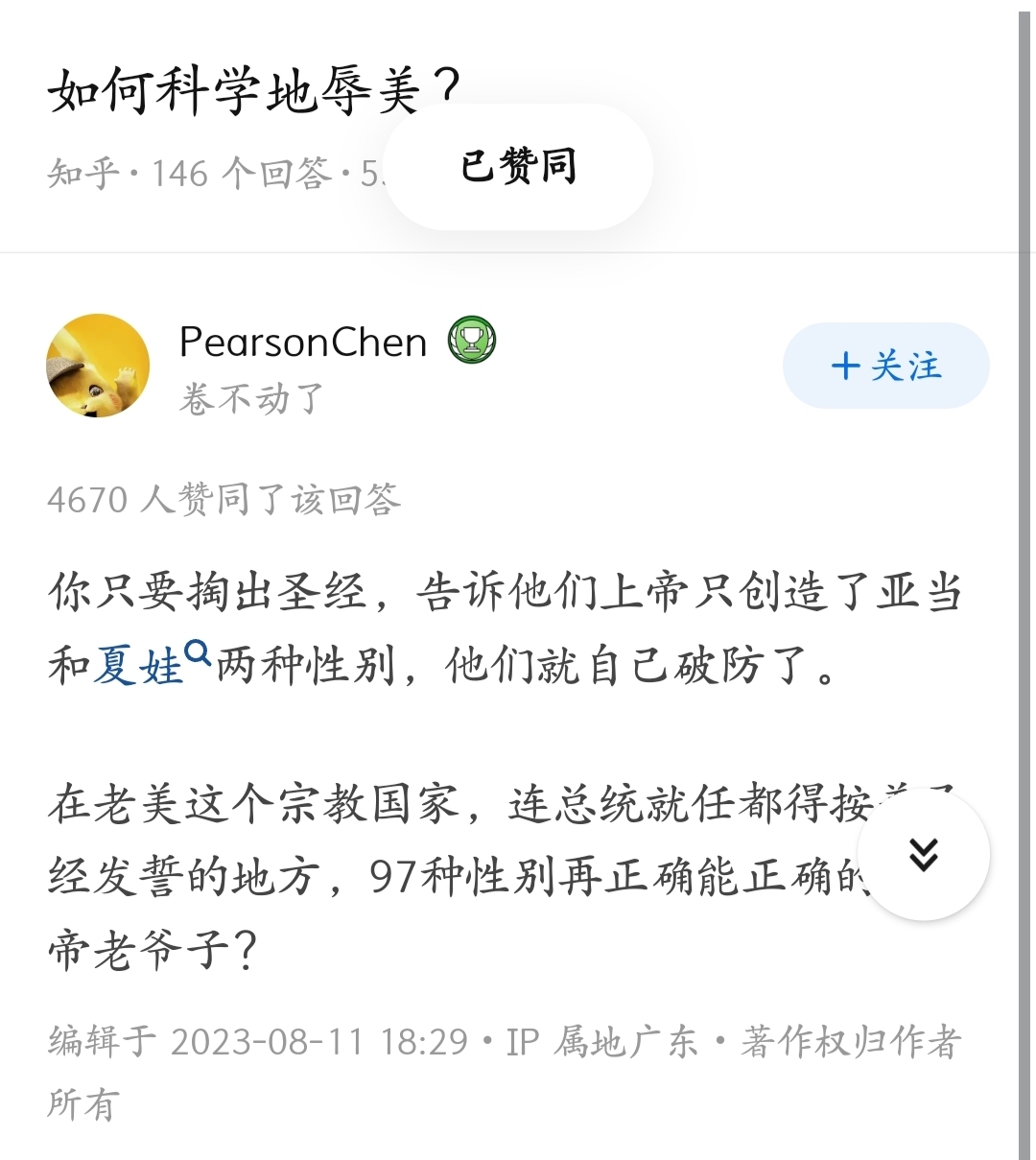Follow PearsonChen with 关注 button

(x=885, y=366)
